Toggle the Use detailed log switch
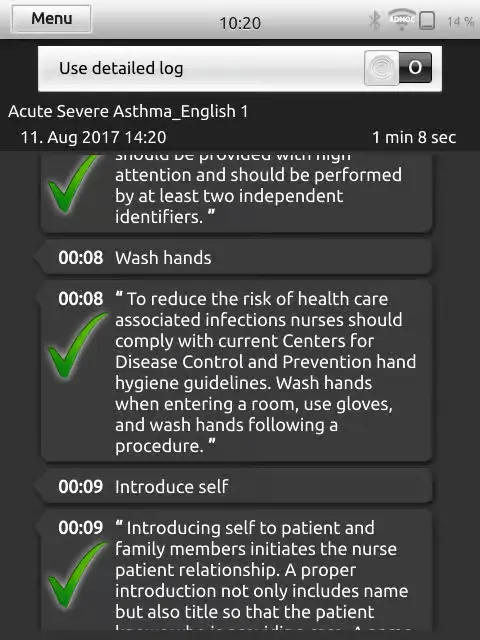Screen dimensions: 480x640 (398, 68)
